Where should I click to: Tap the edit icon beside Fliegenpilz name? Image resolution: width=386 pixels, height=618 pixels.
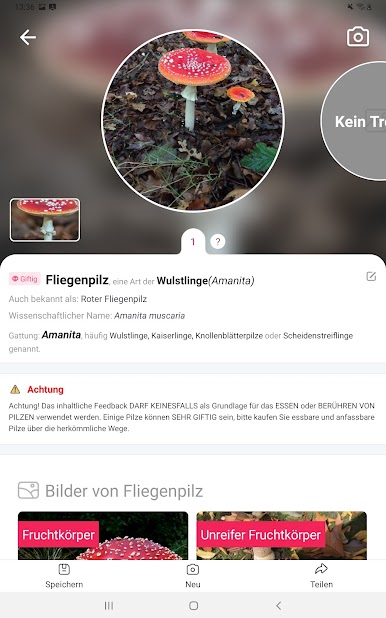coord(371,276)
